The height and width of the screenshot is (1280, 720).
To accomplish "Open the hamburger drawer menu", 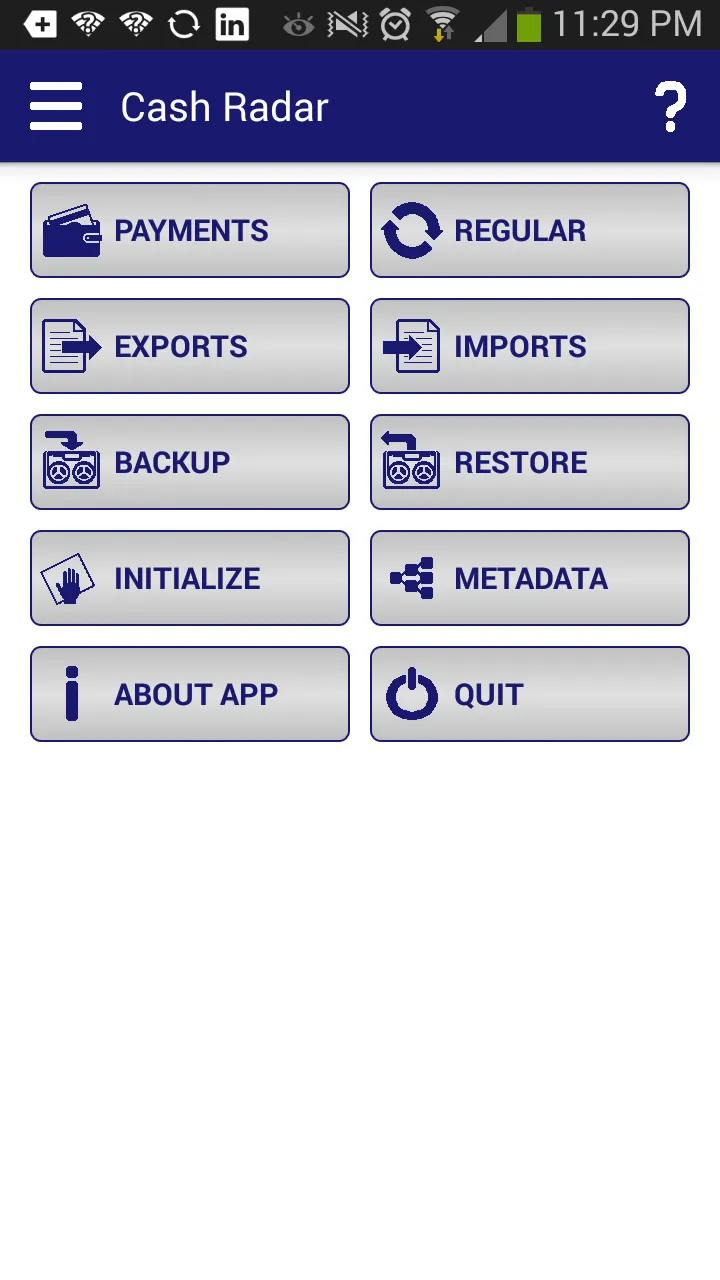I will (56, 106).
